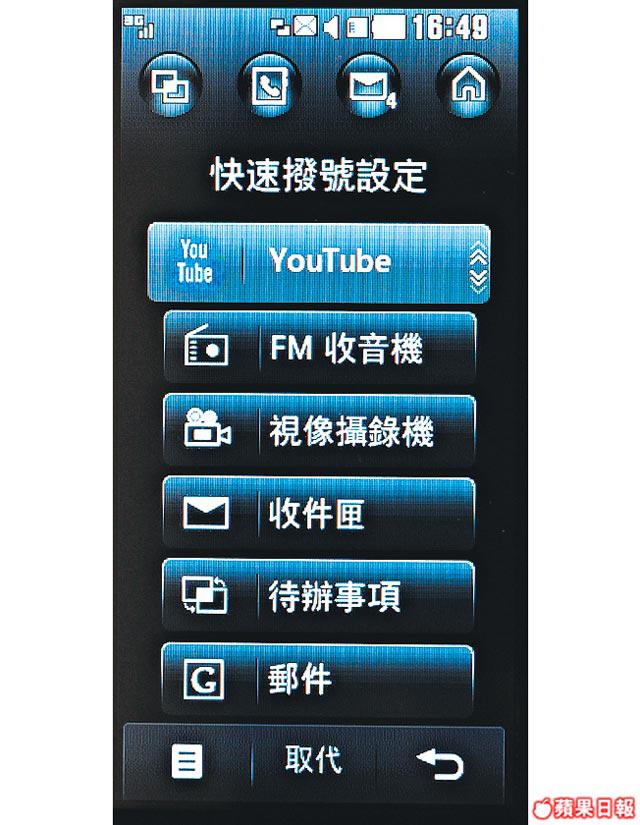The width and height of the screenshot is (640, 825).
Task: Open the messages envelope icon
Action: (x=368, y=87)
